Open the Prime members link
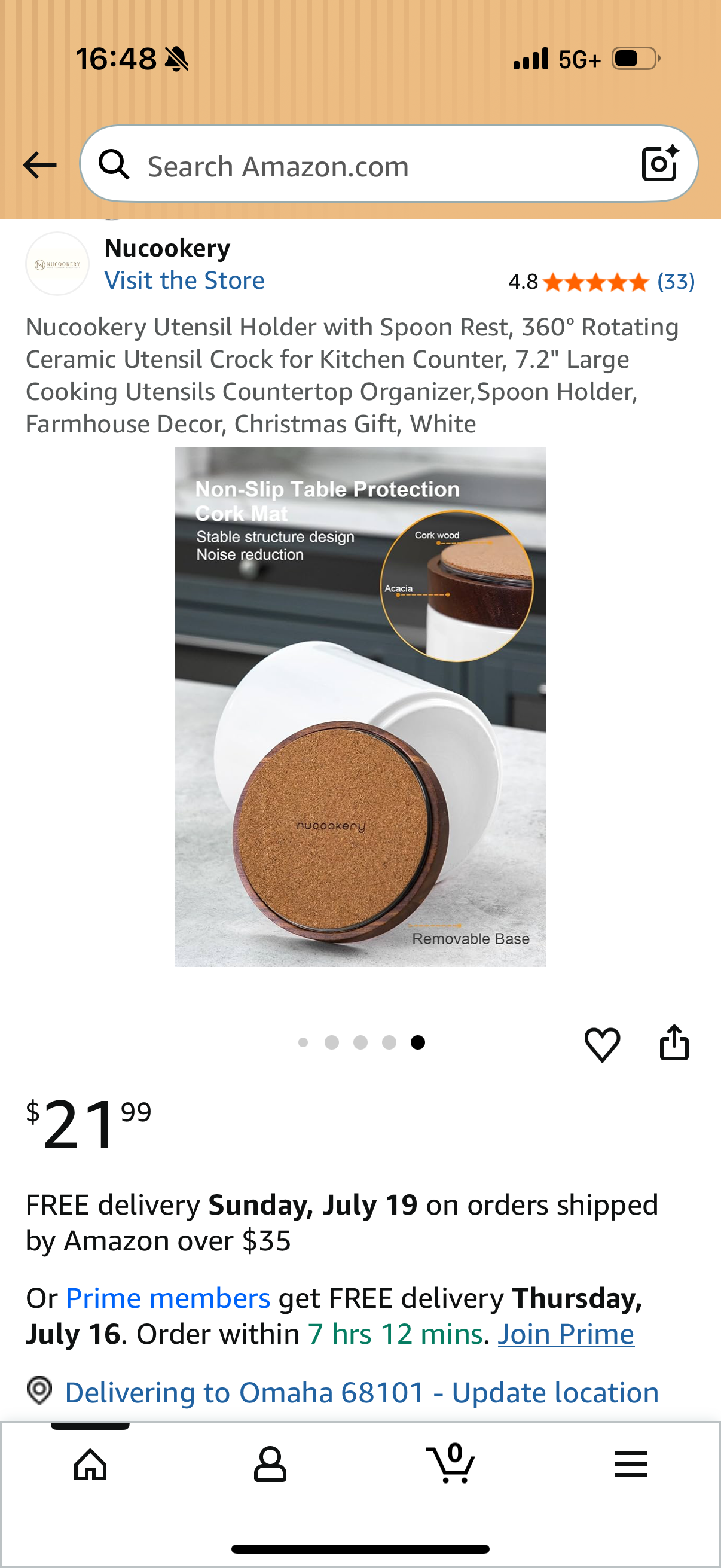This screenshot has width=721, height=1568. click(x=168, y=1298)
